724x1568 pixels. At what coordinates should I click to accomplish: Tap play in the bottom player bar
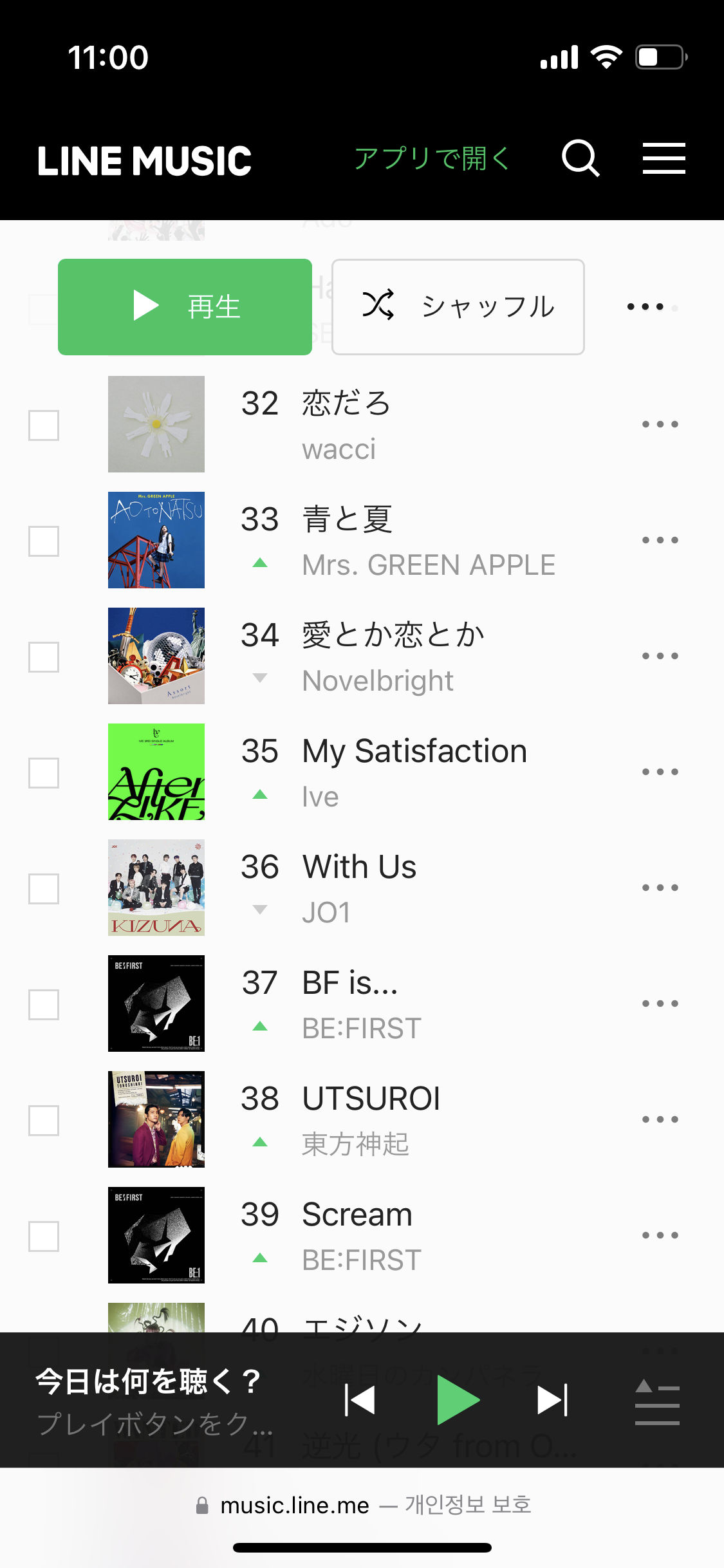[457, 1400]
